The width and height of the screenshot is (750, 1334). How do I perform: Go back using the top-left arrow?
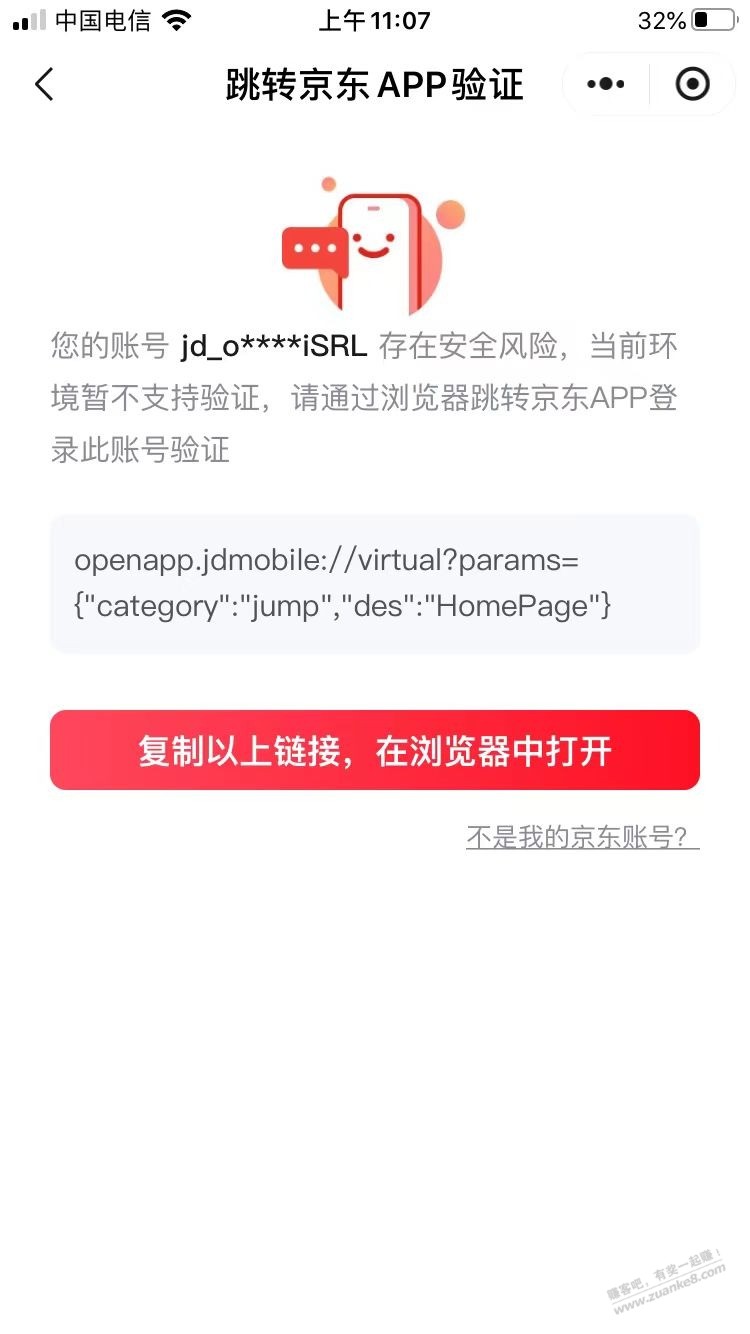coord(44,85)
